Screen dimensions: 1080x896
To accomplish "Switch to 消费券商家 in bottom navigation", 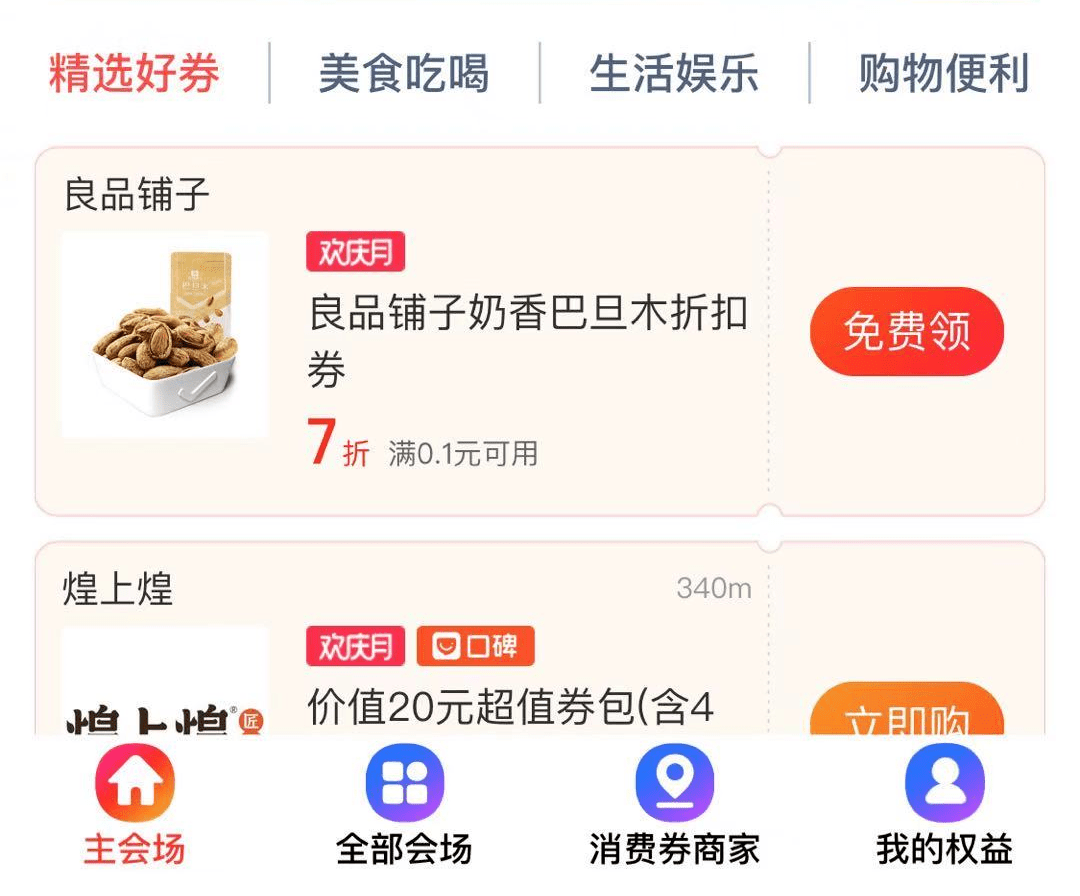I will [674, 807].
